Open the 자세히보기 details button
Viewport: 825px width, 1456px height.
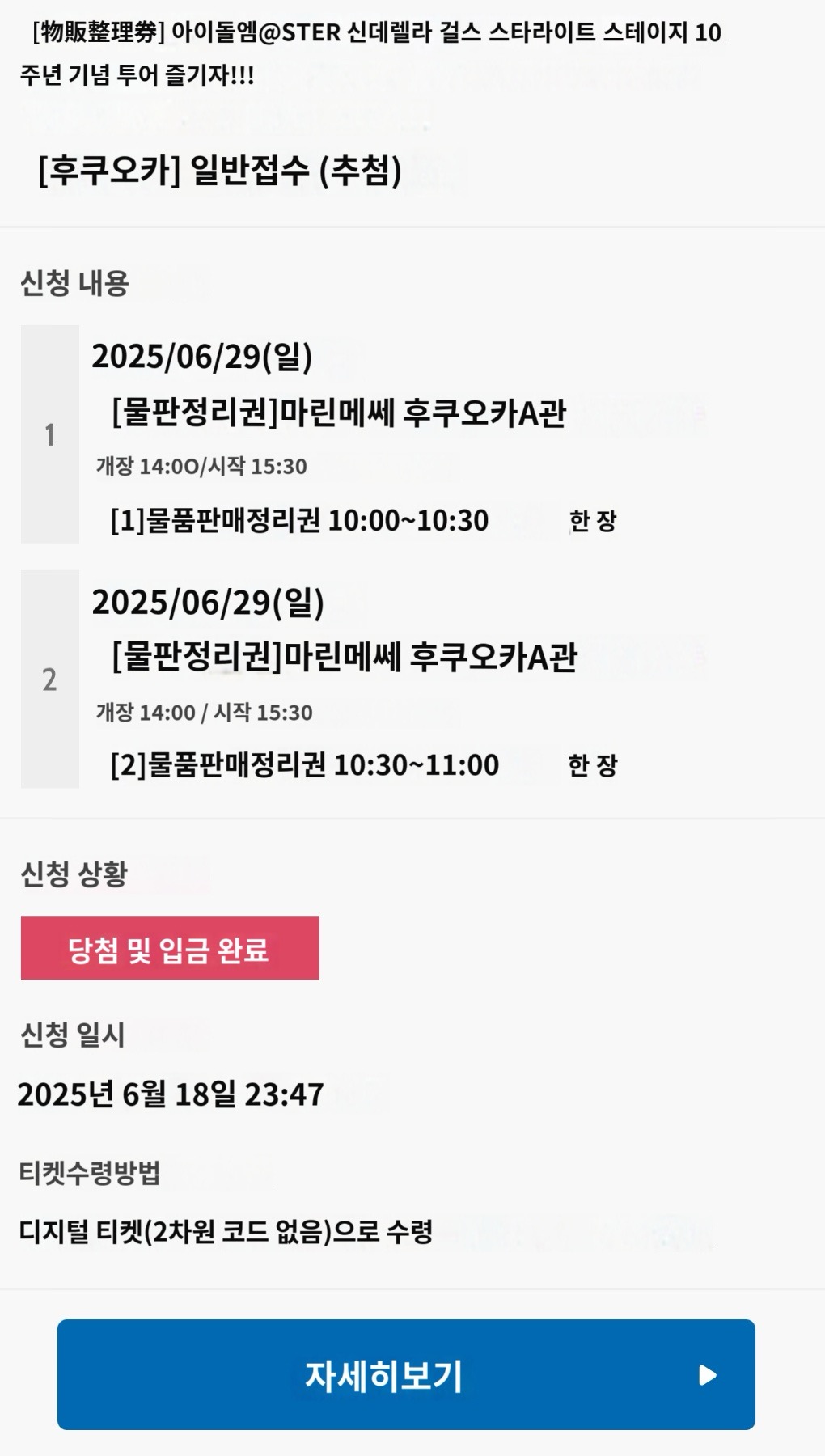tap(406, 1374)
